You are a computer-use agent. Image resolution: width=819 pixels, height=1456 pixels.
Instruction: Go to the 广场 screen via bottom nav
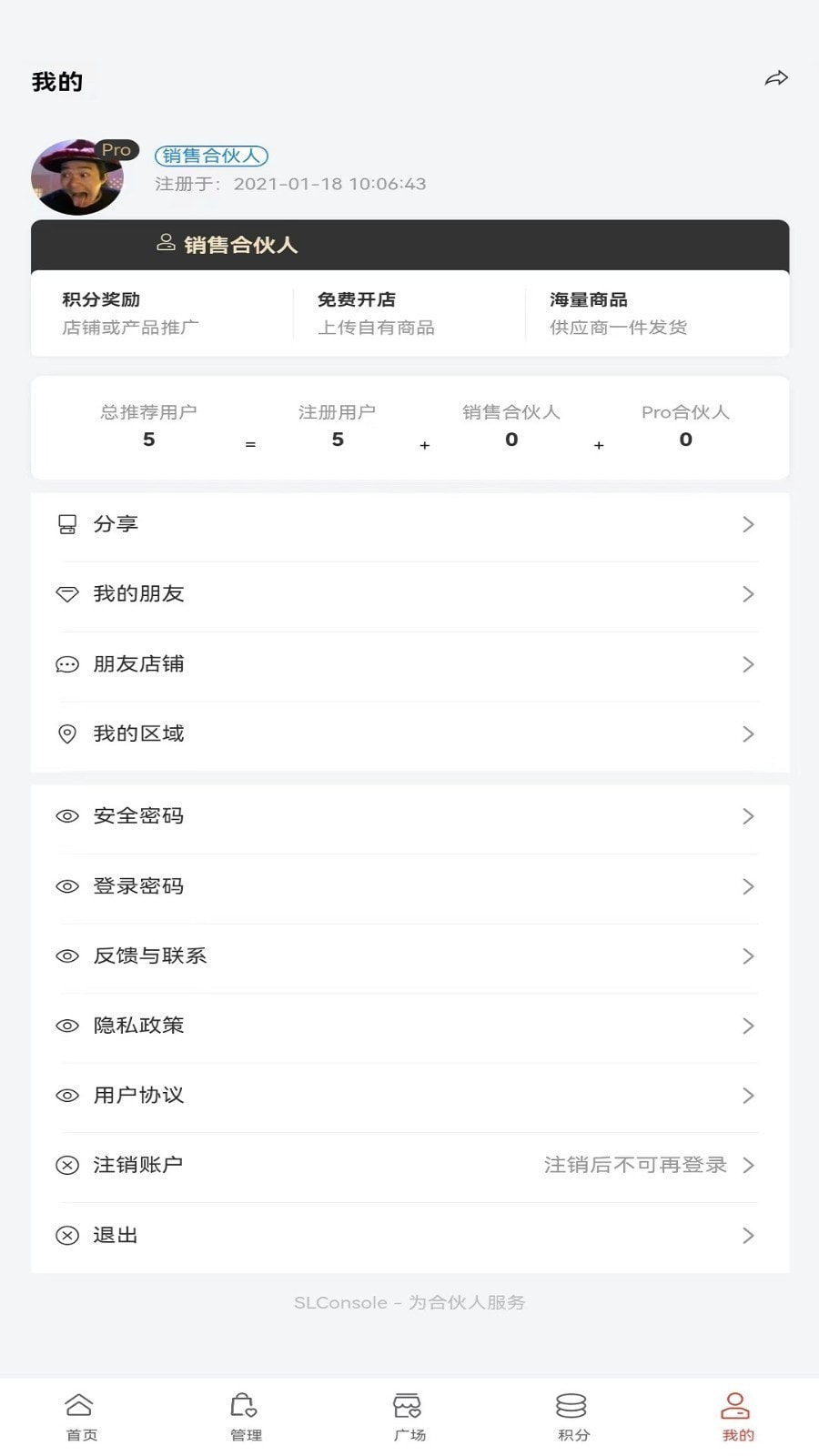click(x=408, y=1416)
